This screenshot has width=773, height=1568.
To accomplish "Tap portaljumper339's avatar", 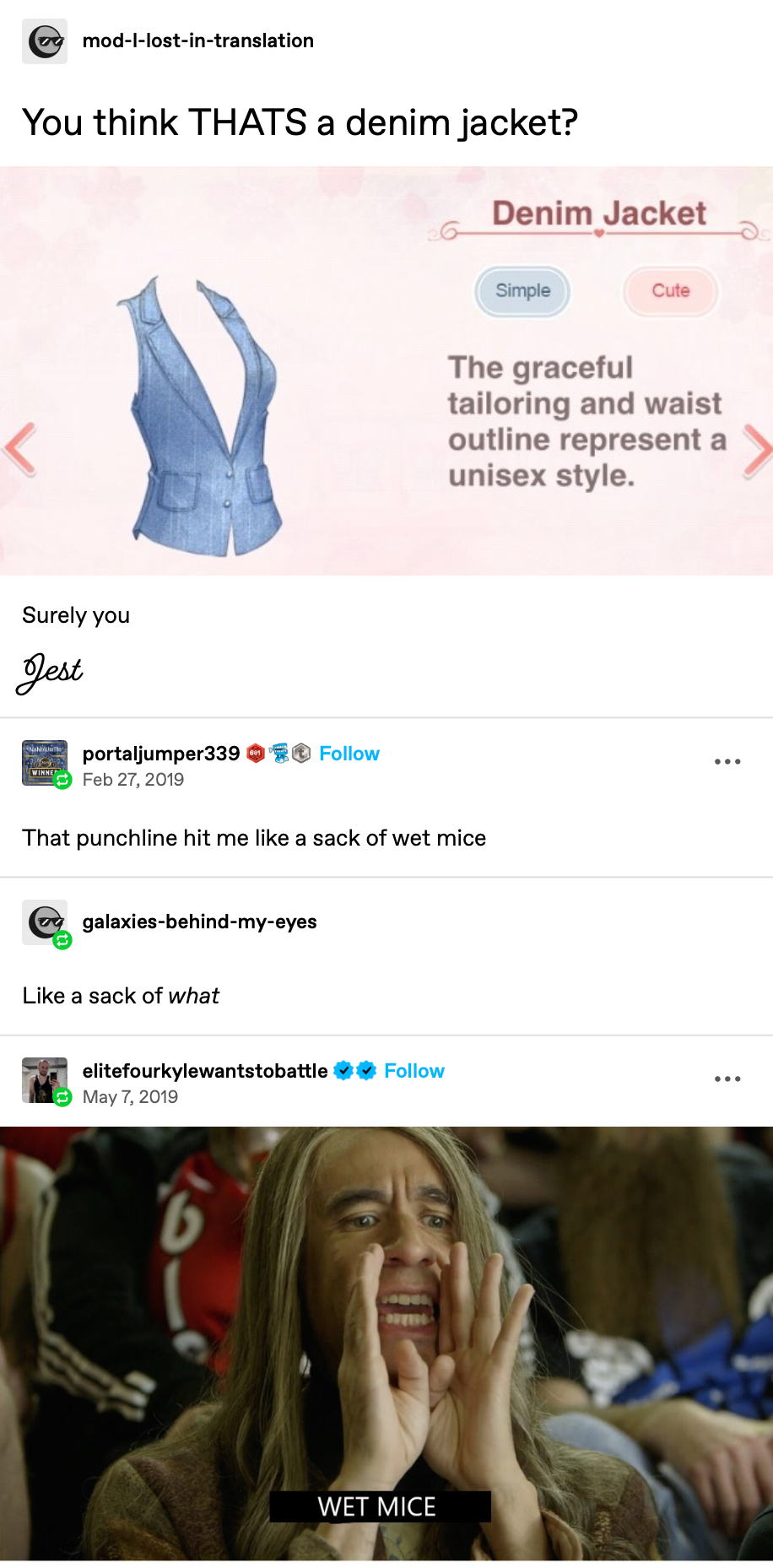I will click(x=45, y=763).
